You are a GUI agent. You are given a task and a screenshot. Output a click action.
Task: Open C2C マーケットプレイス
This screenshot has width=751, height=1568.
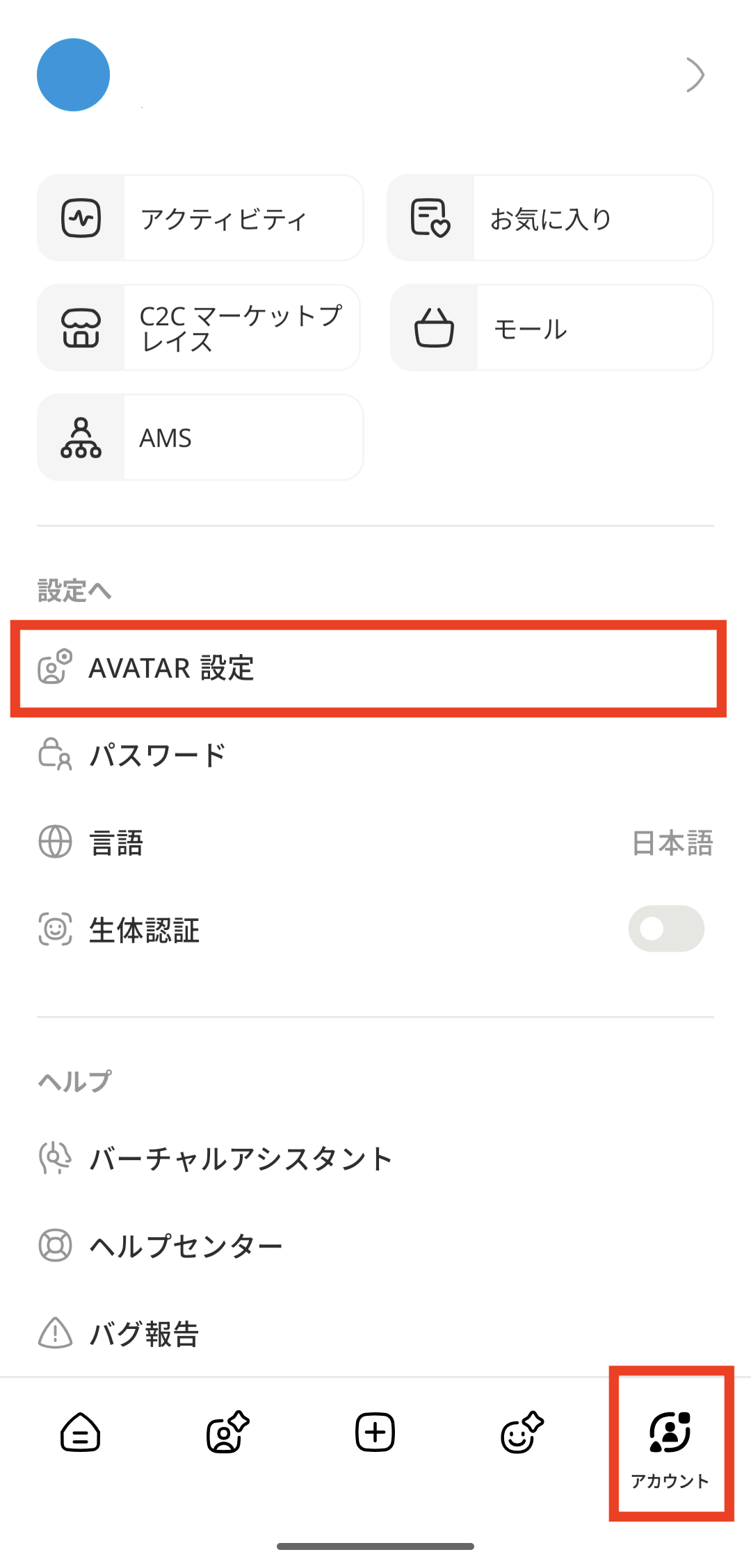[199, 327]
